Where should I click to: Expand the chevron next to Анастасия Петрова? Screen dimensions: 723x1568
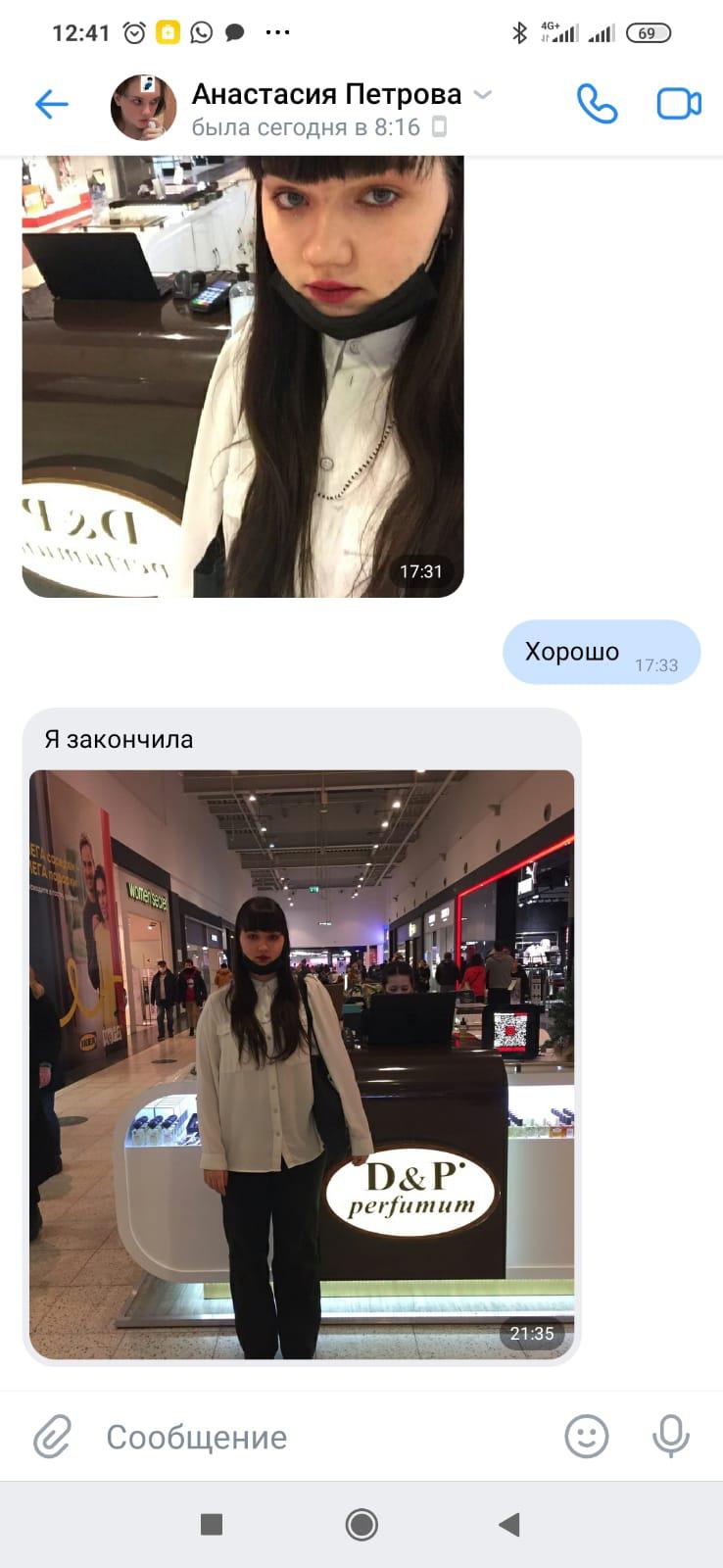(482, 95)
